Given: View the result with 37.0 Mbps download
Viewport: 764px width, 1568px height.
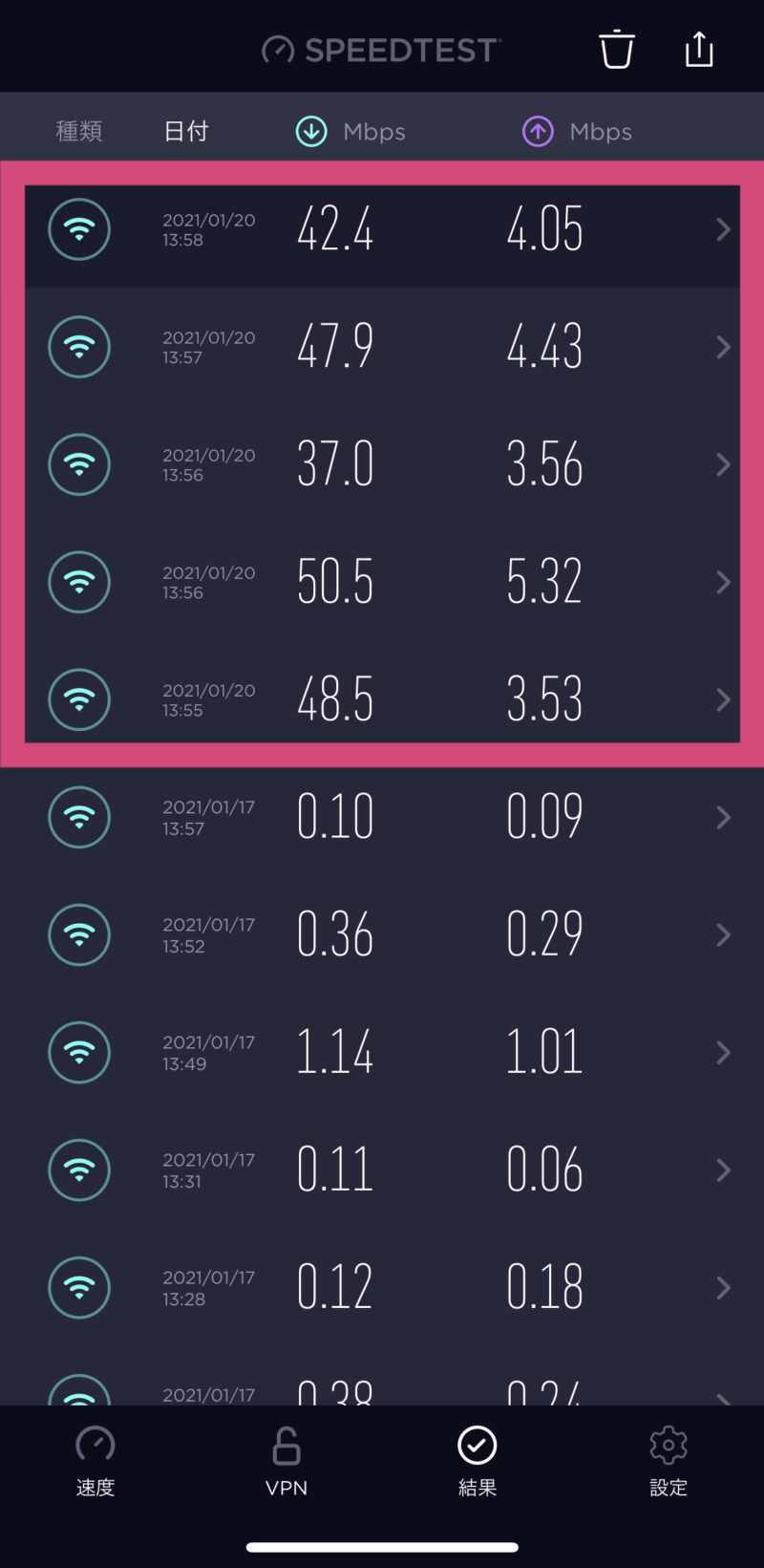Looking at the screenshot, I should tap(382, 465).
